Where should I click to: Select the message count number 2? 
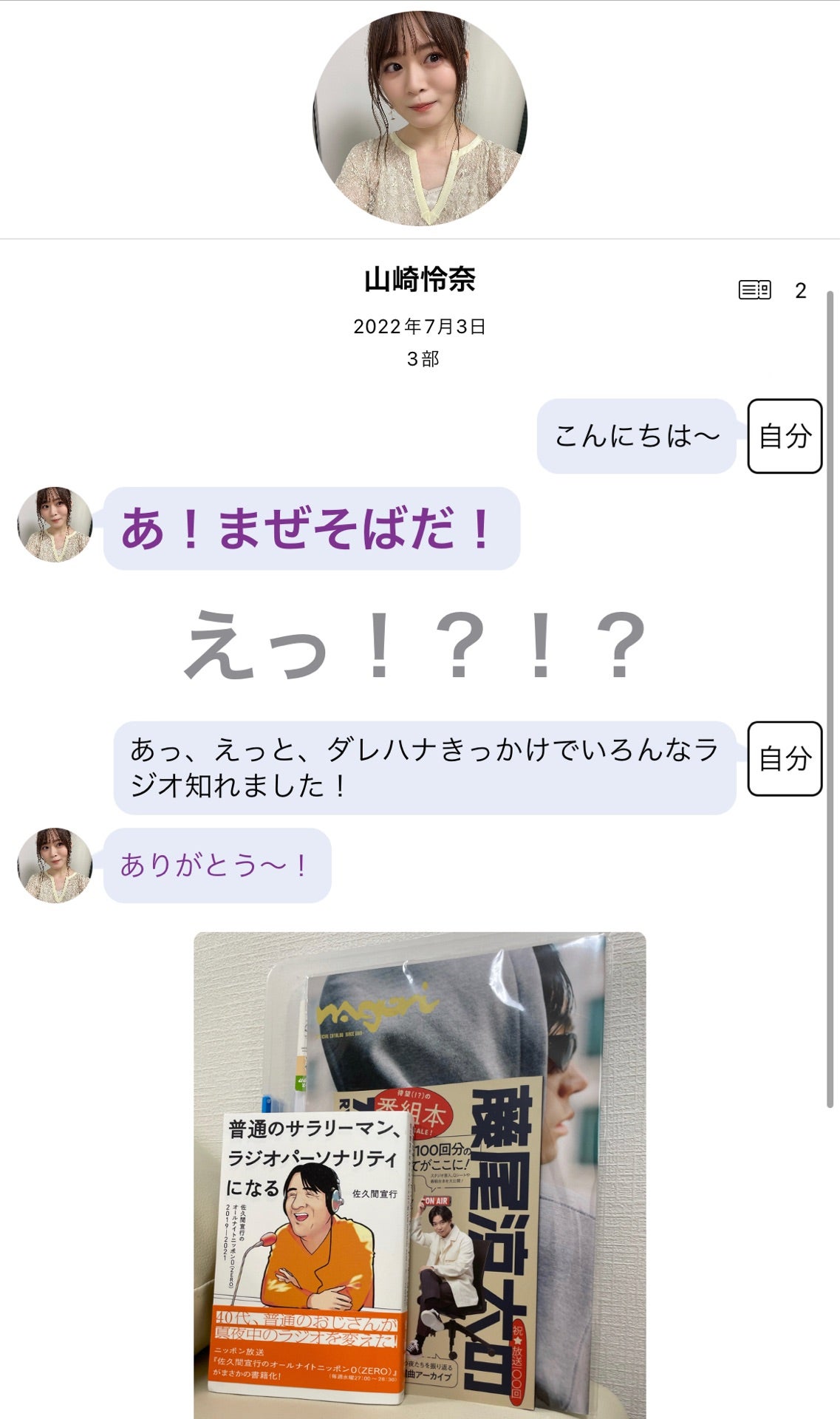(799, 290)
